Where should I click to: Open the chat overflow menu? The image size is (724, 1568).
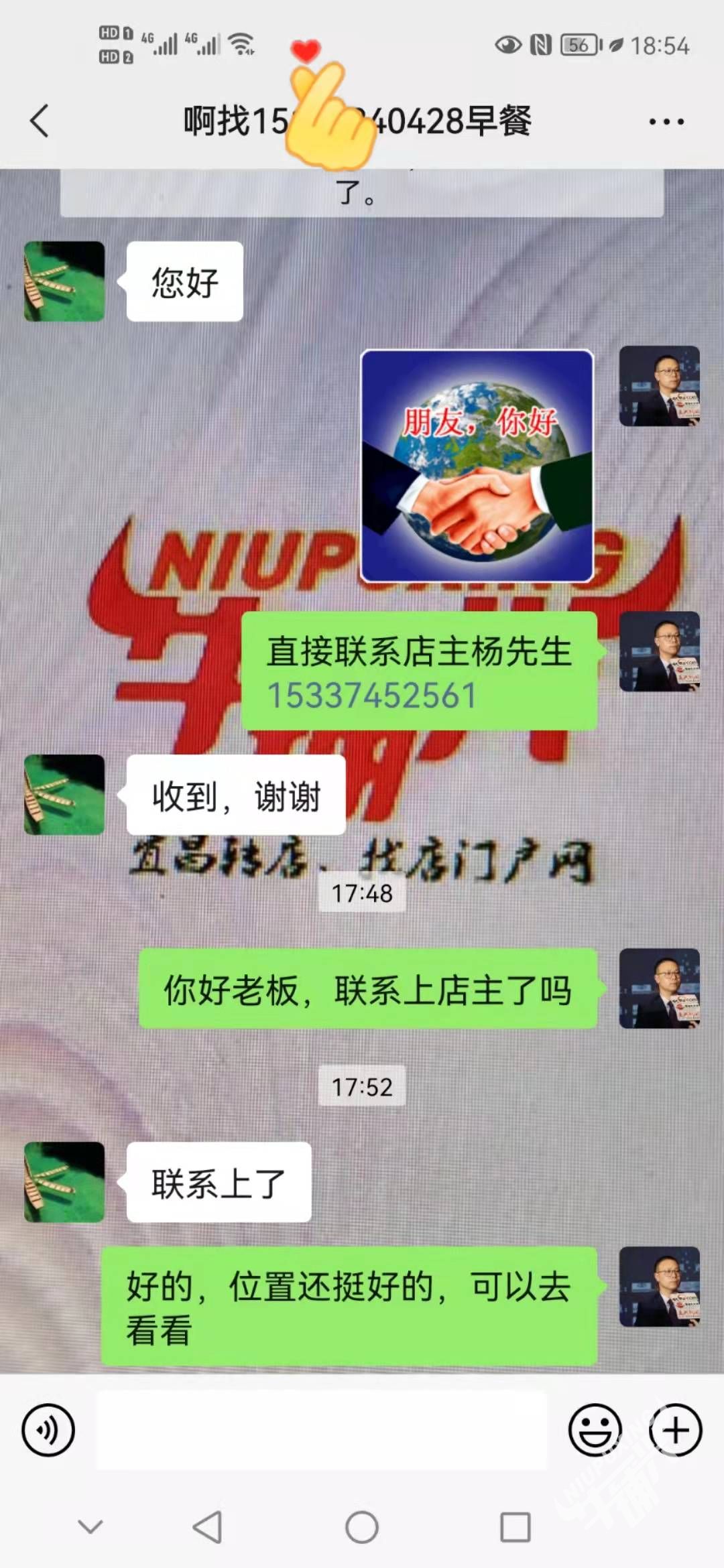[x=666, y=121]
